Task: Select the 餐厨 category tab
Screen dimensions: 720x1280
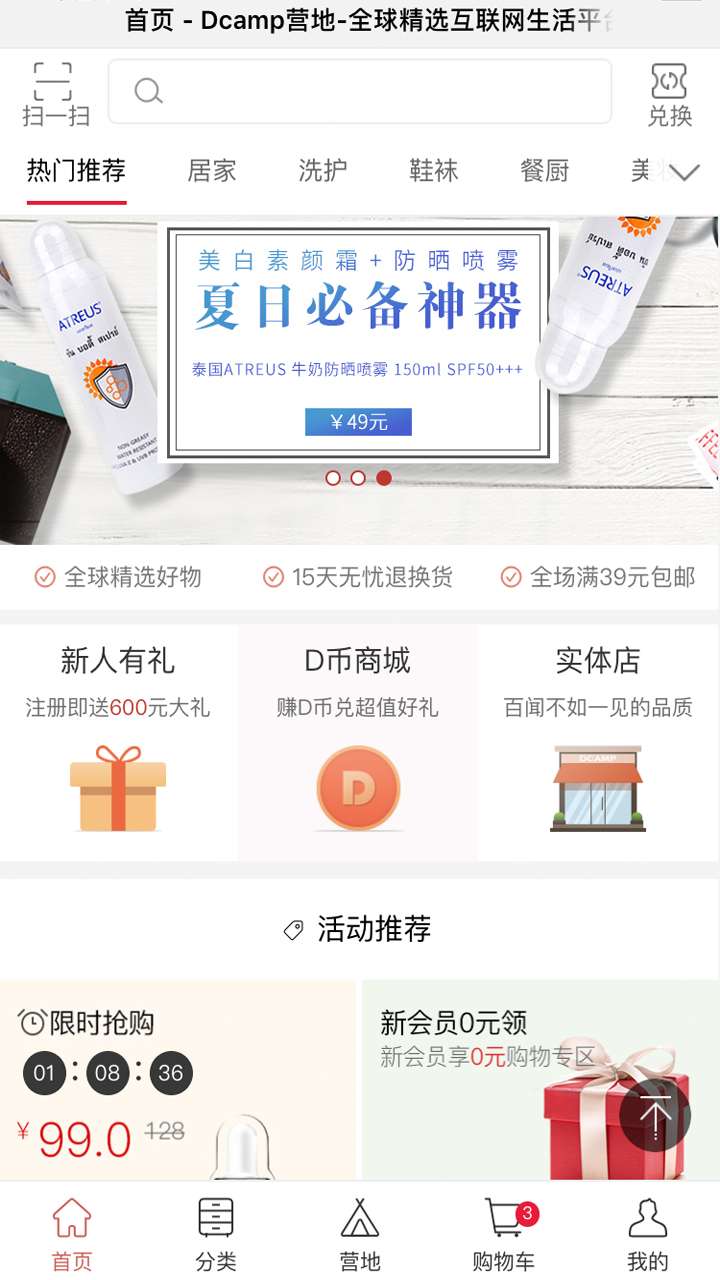Action: tap(544, 171)
